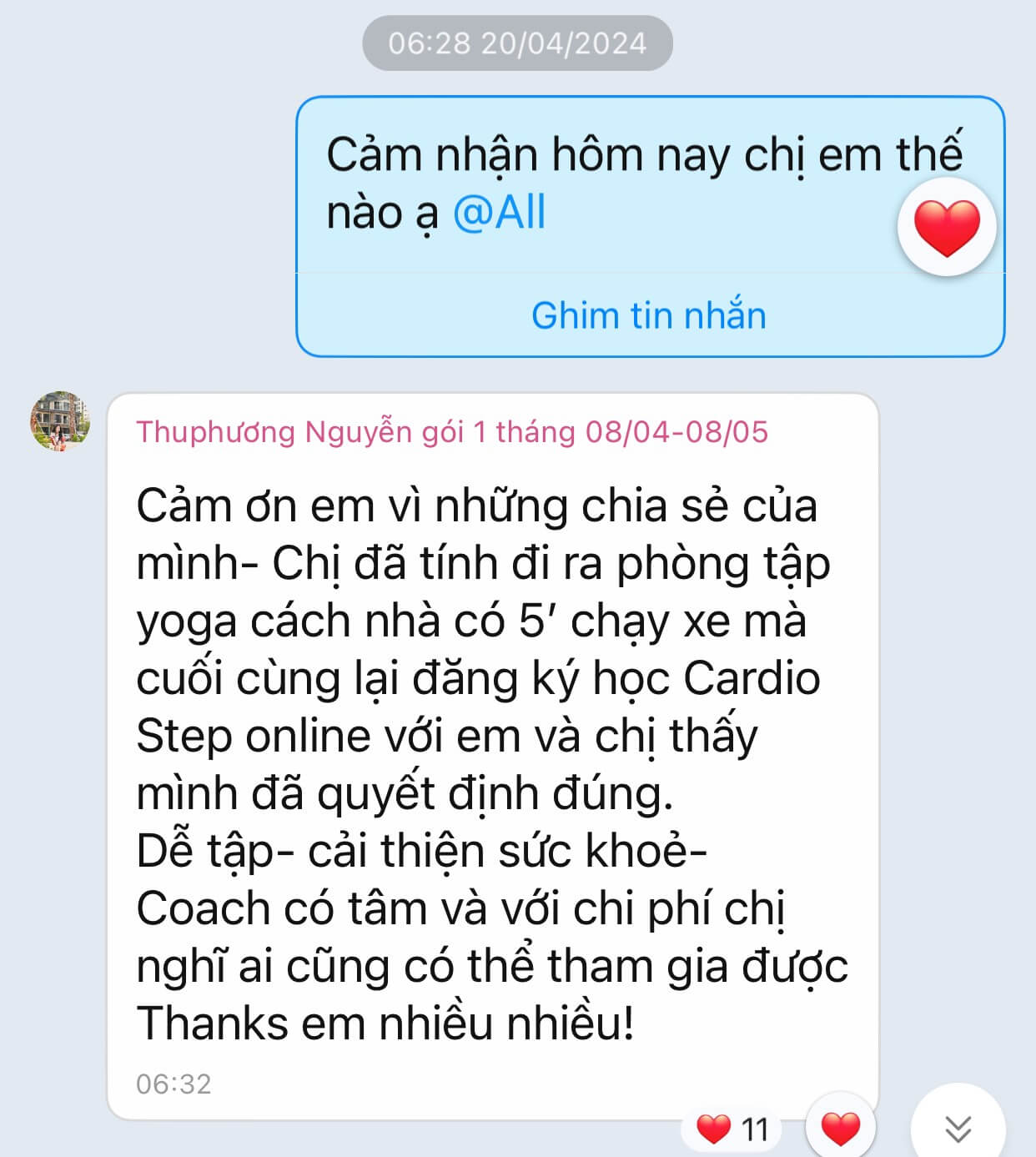Screen dimensions: 1036x1157
Task: Open Thuphương Nguyễn's profile avatar
Action: (x=60, y=421)
